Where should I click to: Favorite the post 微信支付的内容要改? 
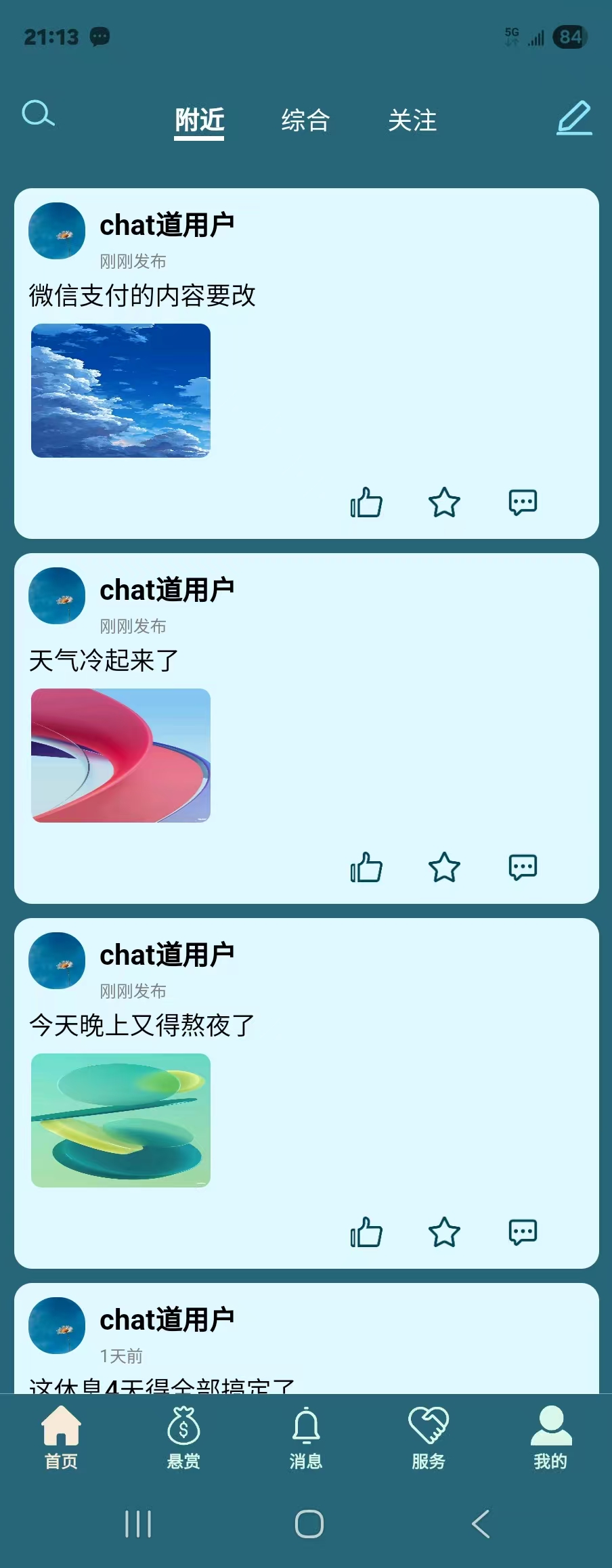444,502
